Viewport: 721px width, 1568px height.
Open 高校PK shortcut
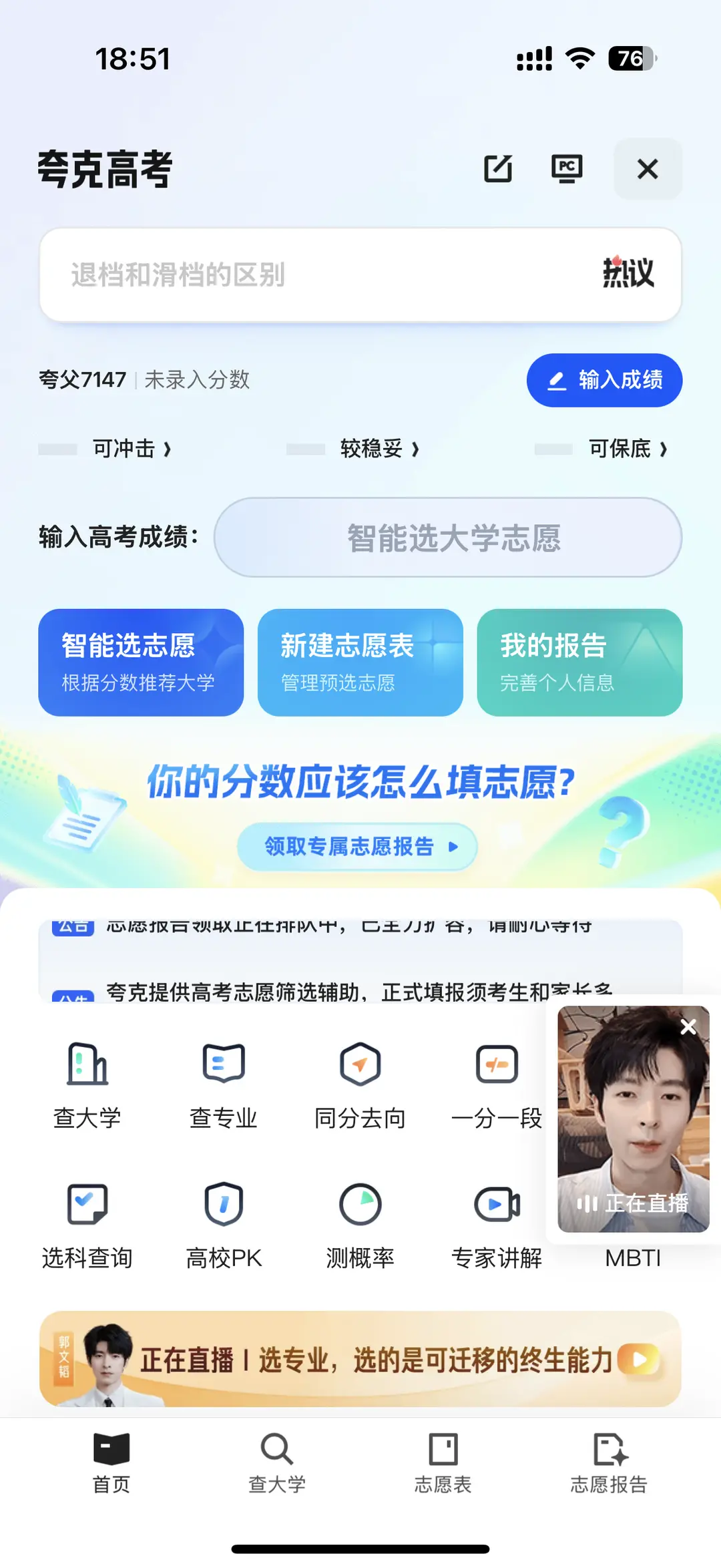pyautogui.click(x=224, y=1225)
